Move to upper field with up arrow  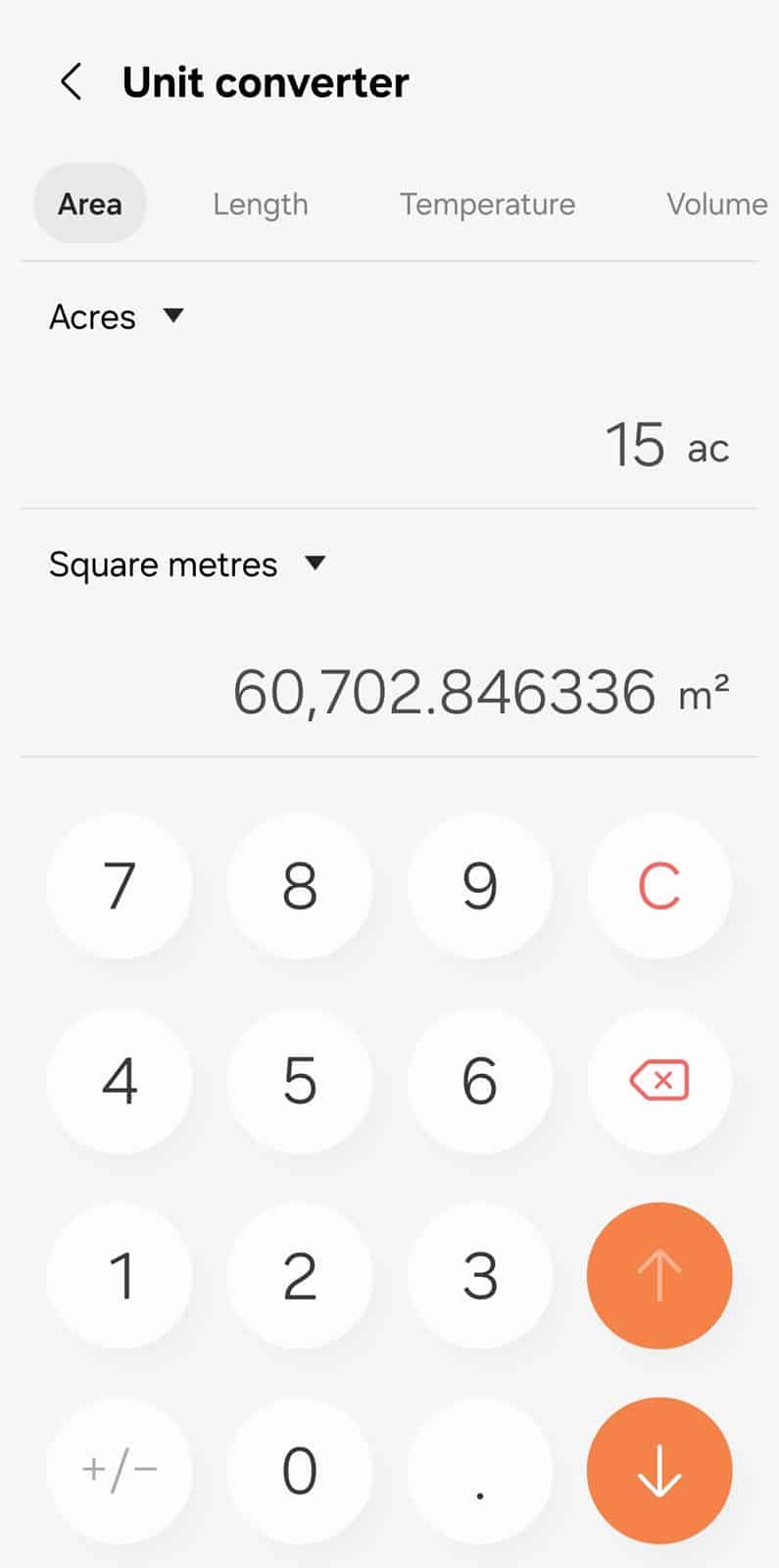(x=659, y=1276)
